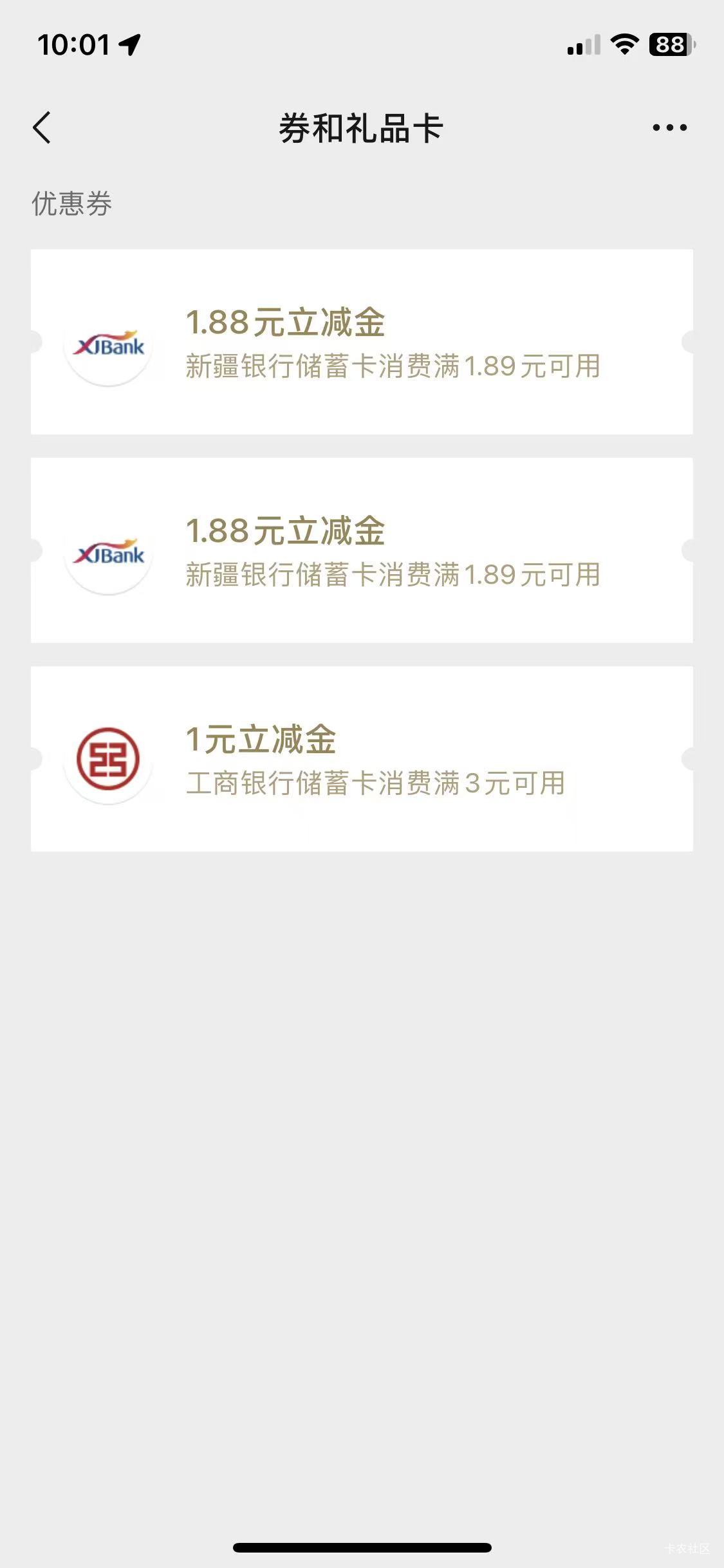Open the second 新疆银行 1.88元立减金 coupon

(x=362, y=550)
